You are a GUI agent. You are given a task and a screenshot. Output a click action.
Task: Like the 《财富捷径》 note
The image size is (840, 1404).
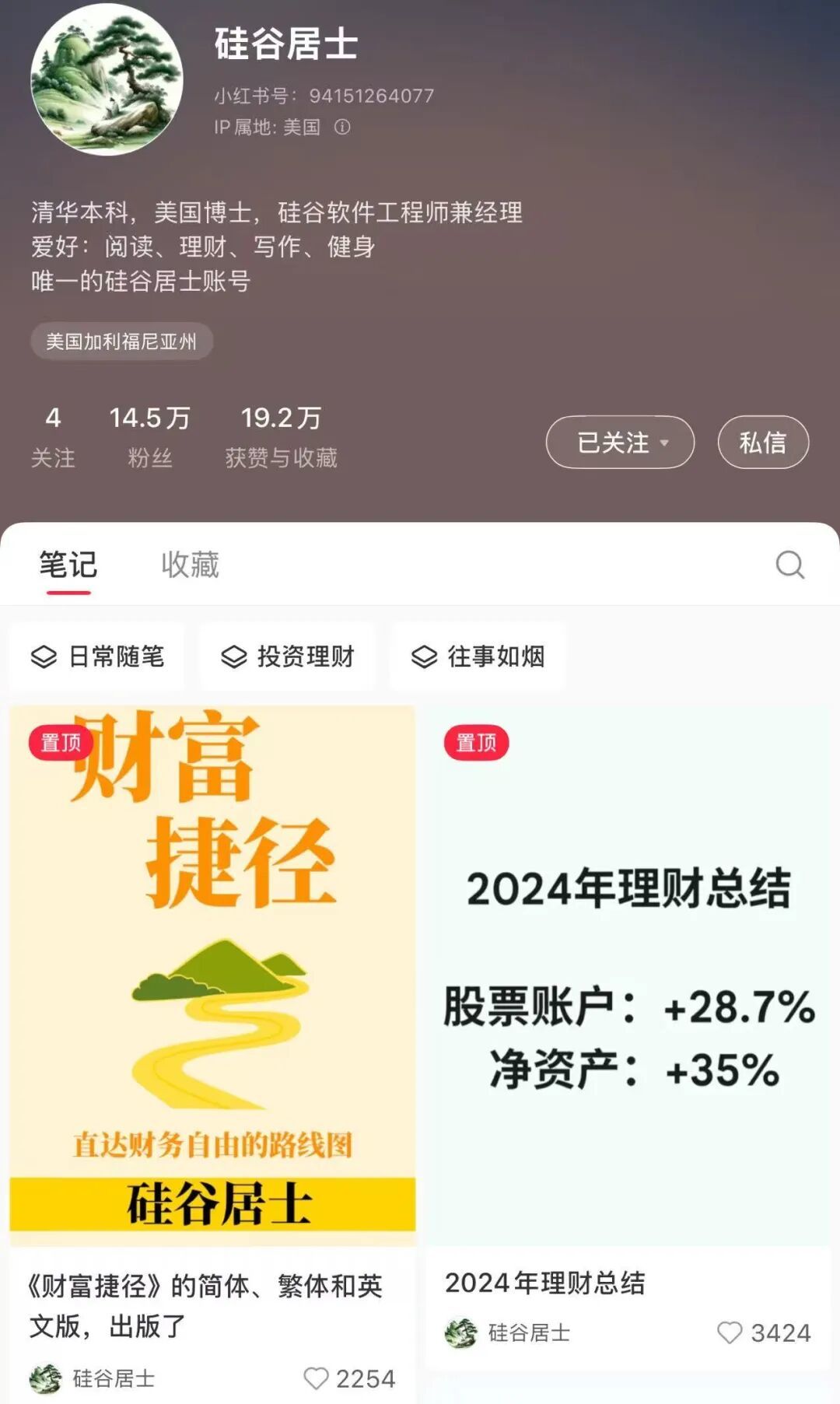coord(316,1378)
